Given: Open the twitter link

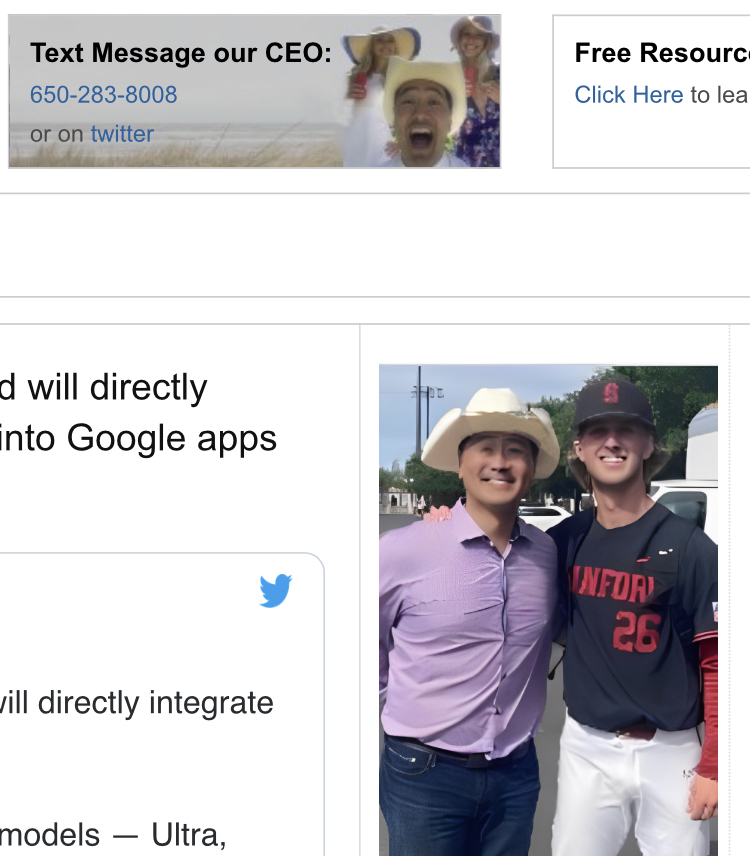Looking at the screenshot, I should pyautogui.click(x=122, y=134).
